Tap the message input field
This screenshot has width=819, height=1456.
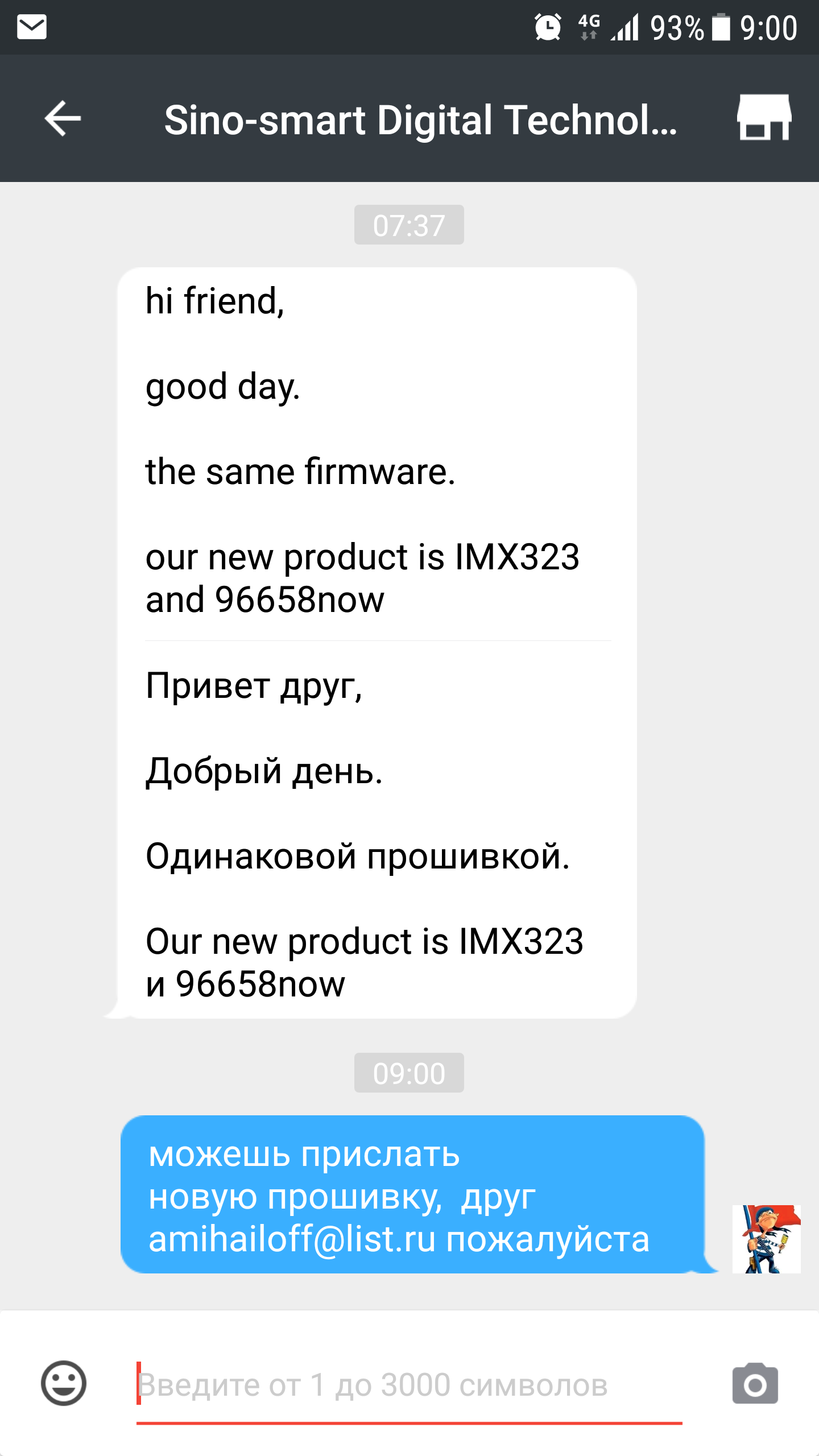tap(408, 1384)
